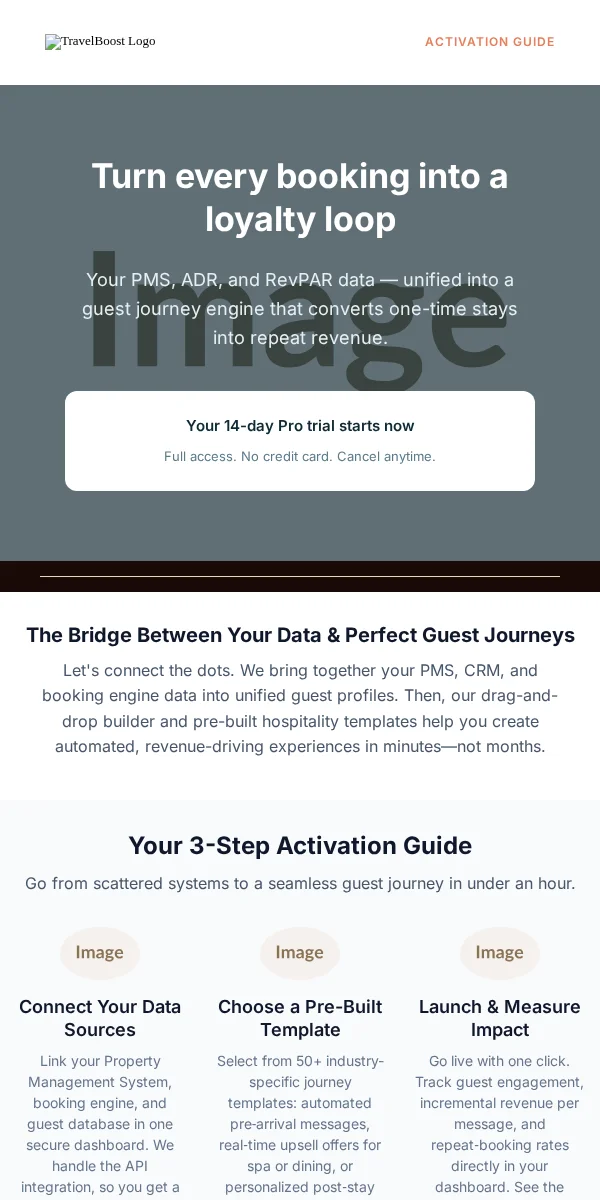Tap the TravelBoost logo

pos(100,42)
